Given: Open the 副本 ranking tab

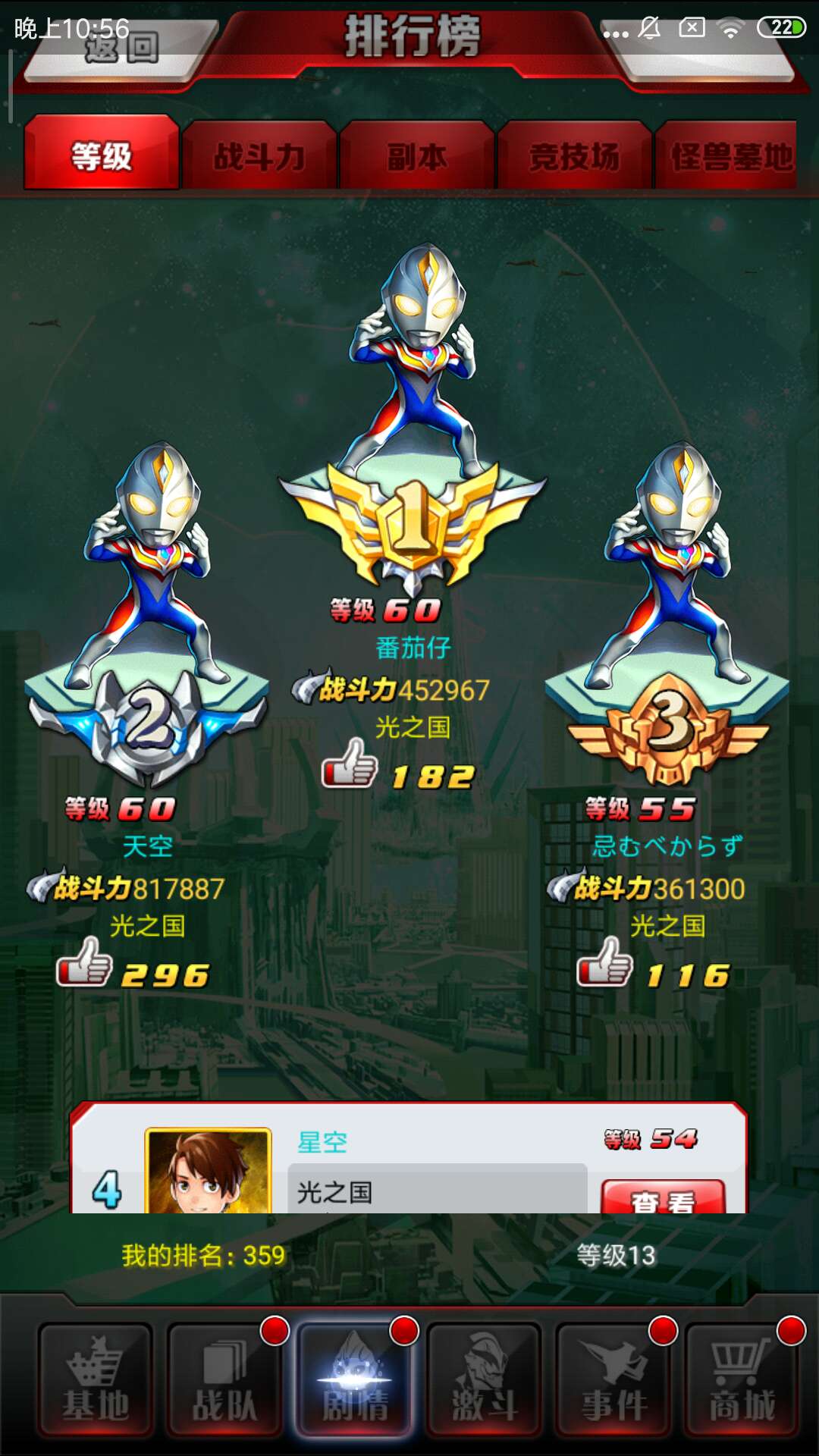Looking at the screenshot, I should 417,157.
